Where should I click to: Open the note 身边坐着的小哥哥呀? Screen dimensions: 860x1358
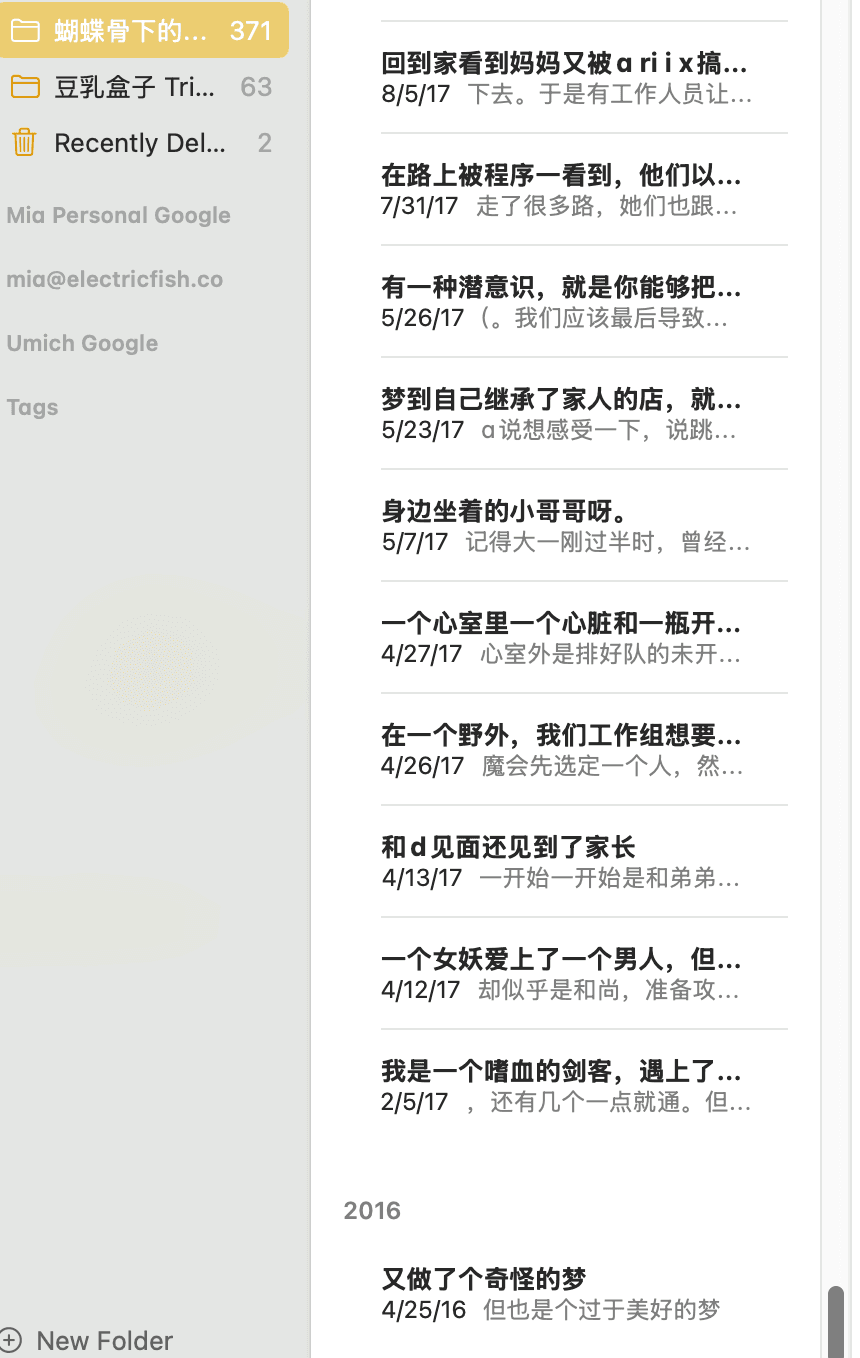[x=584, y=526]
